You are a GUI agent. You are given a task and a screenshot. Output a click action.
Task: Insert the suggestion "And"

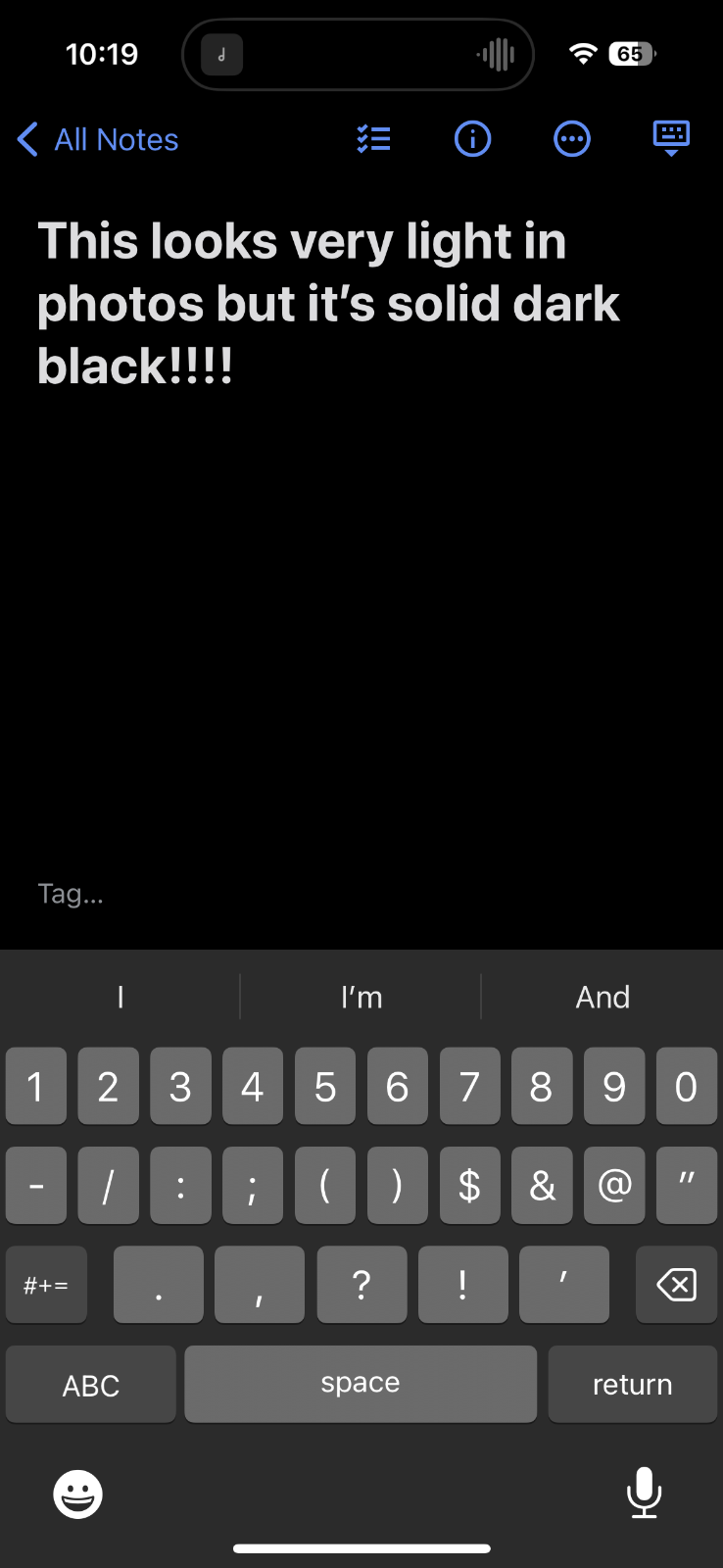click(x=602, y=998)
